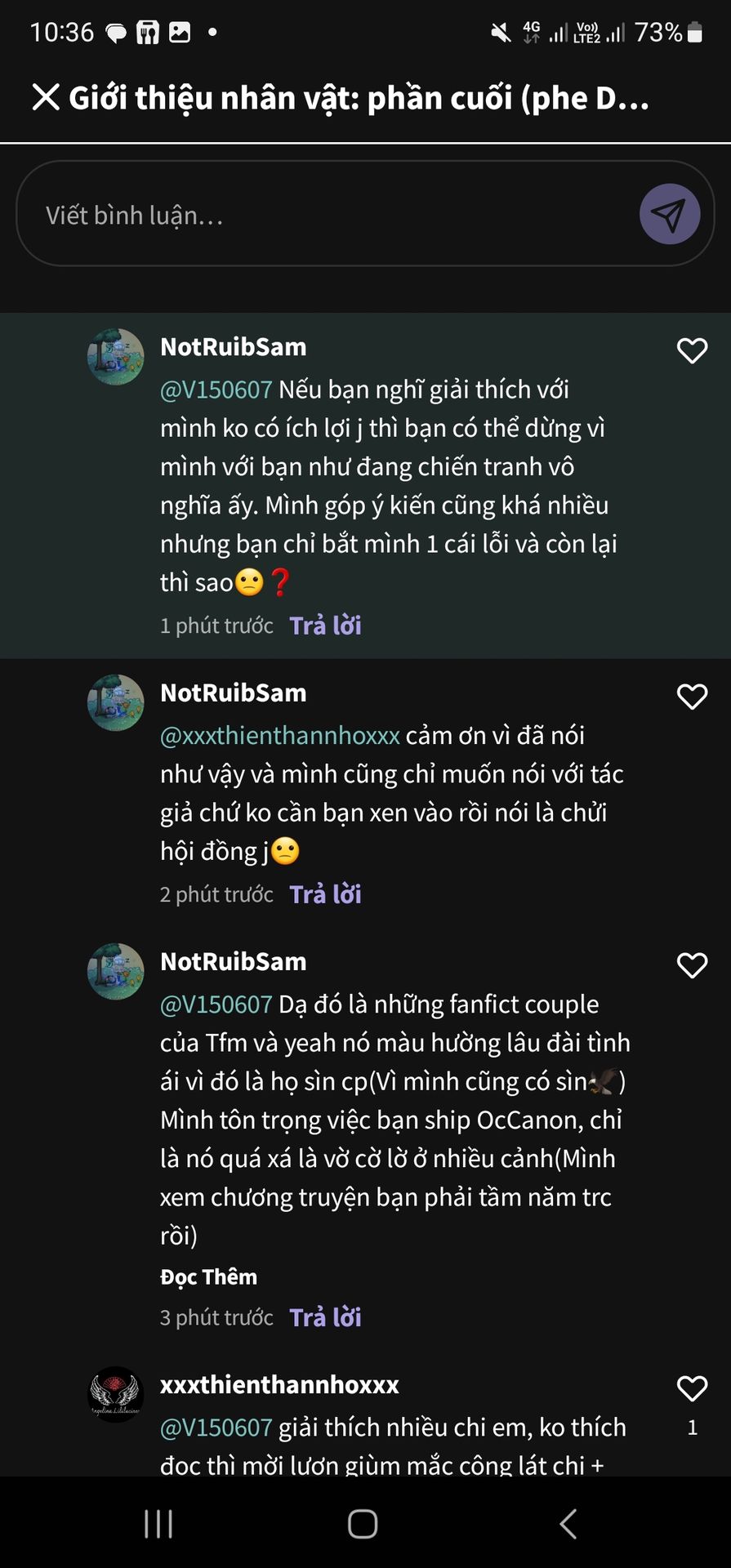Like xxxthienthannhoxxx's comment
This screenshot has height=1568, width=731.
coord(692,1388)
